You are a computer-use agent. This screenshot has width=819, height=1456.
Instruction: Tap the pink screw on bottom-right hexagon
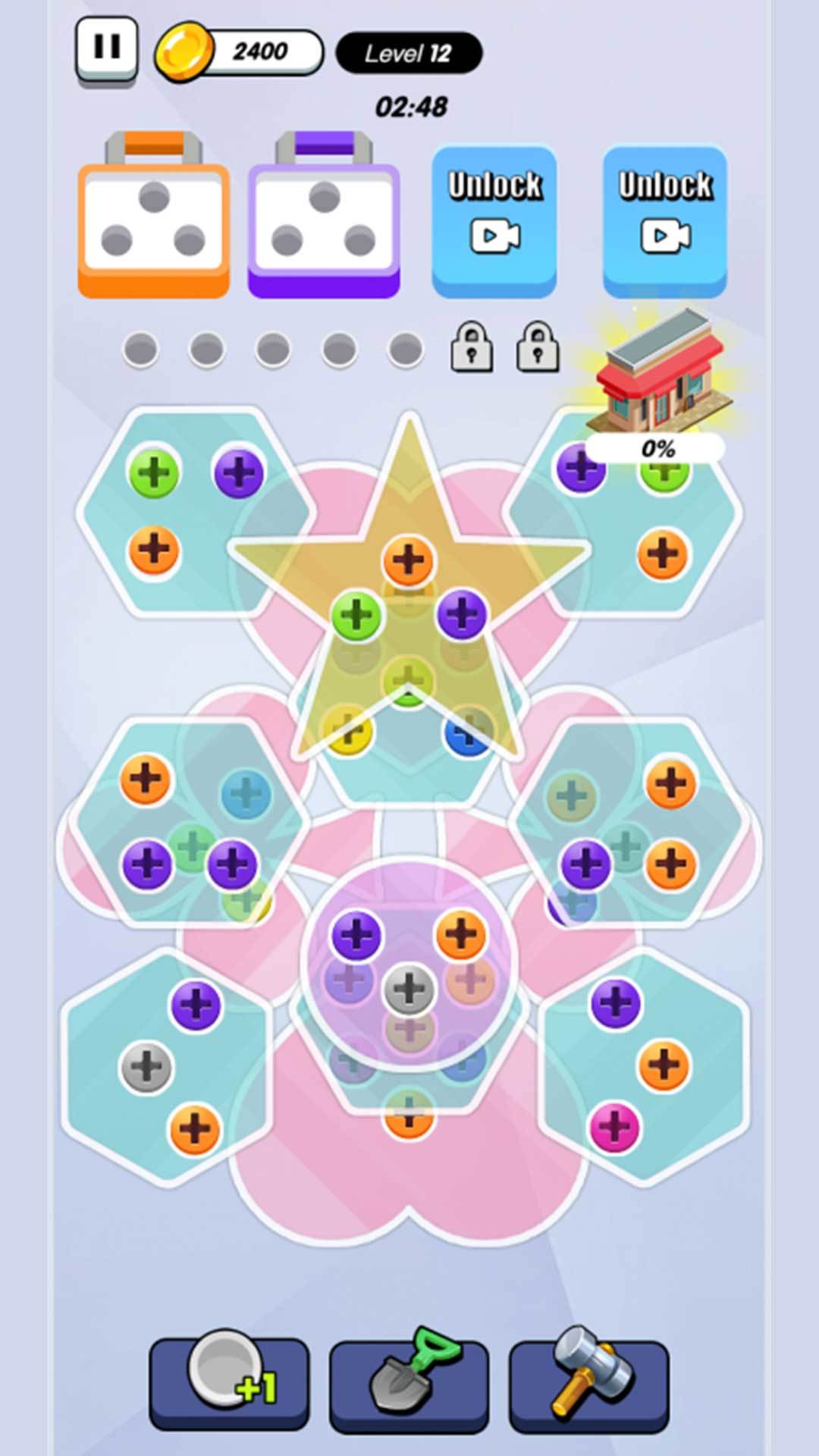click(x=614, y=1128)
